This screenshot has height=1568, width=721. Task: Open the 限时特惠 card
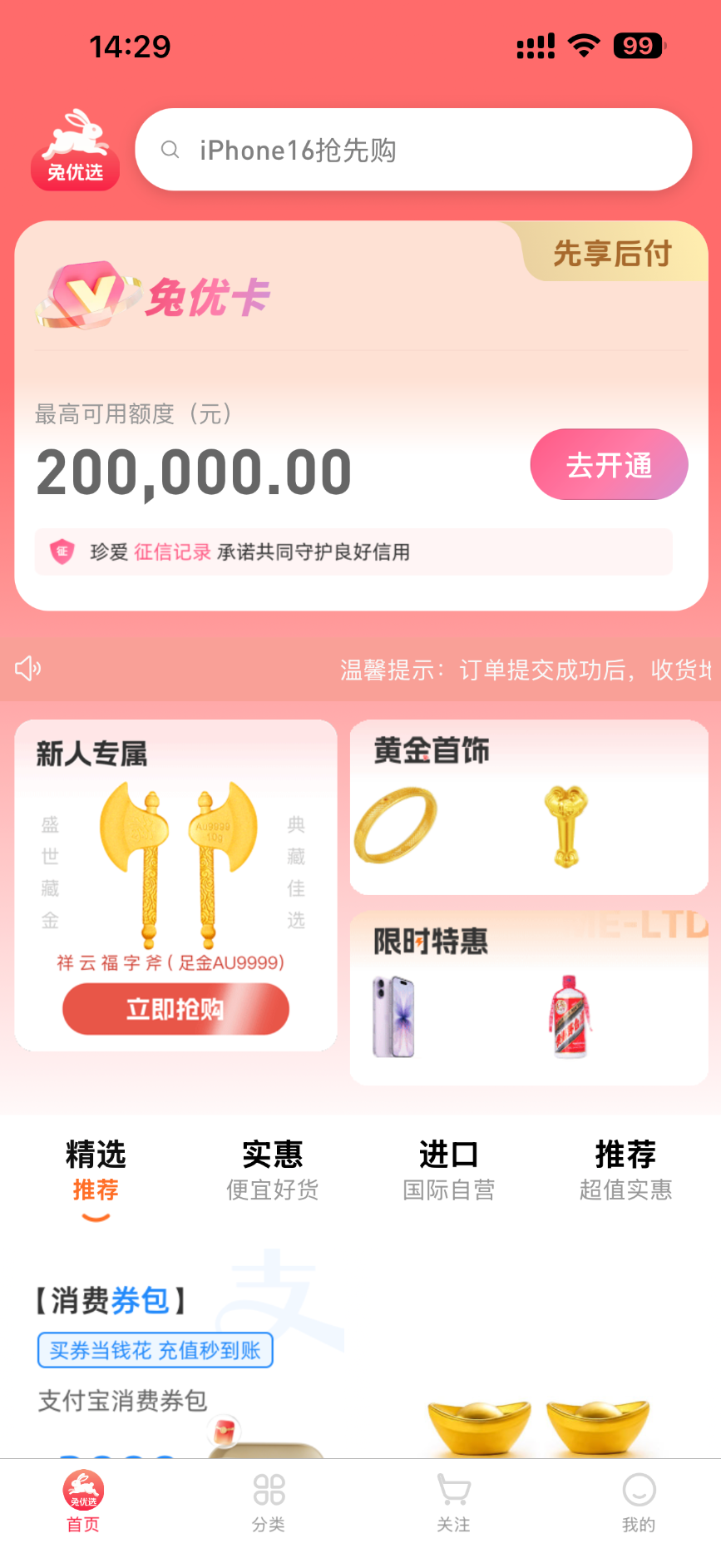[529, 997]
